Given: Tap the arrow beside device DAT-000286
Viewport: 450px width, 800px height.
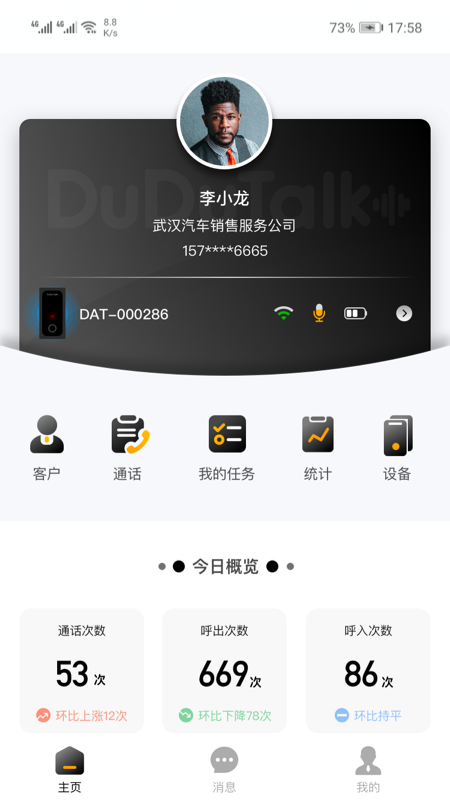Looking at the screenshot, I should pos(404,313).
